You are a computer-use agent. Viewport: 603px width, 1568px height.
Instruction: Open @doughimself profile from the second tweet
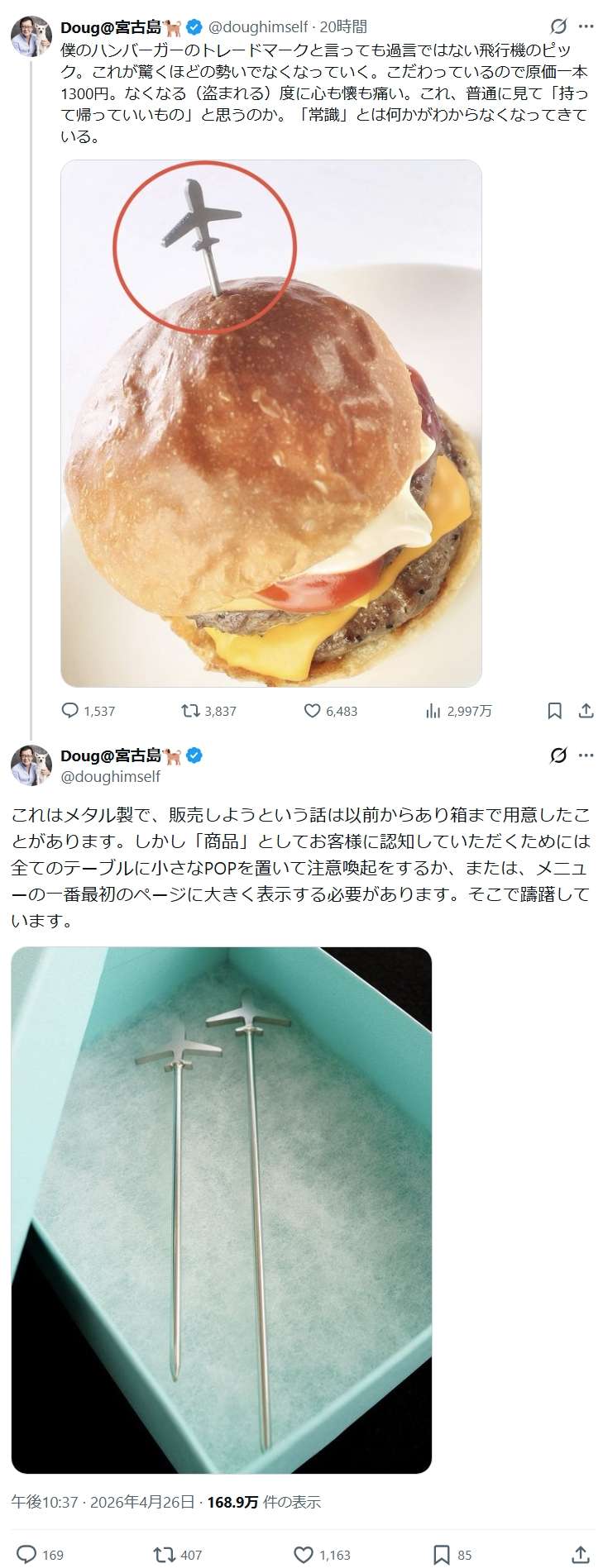click(x=110, y=776)
